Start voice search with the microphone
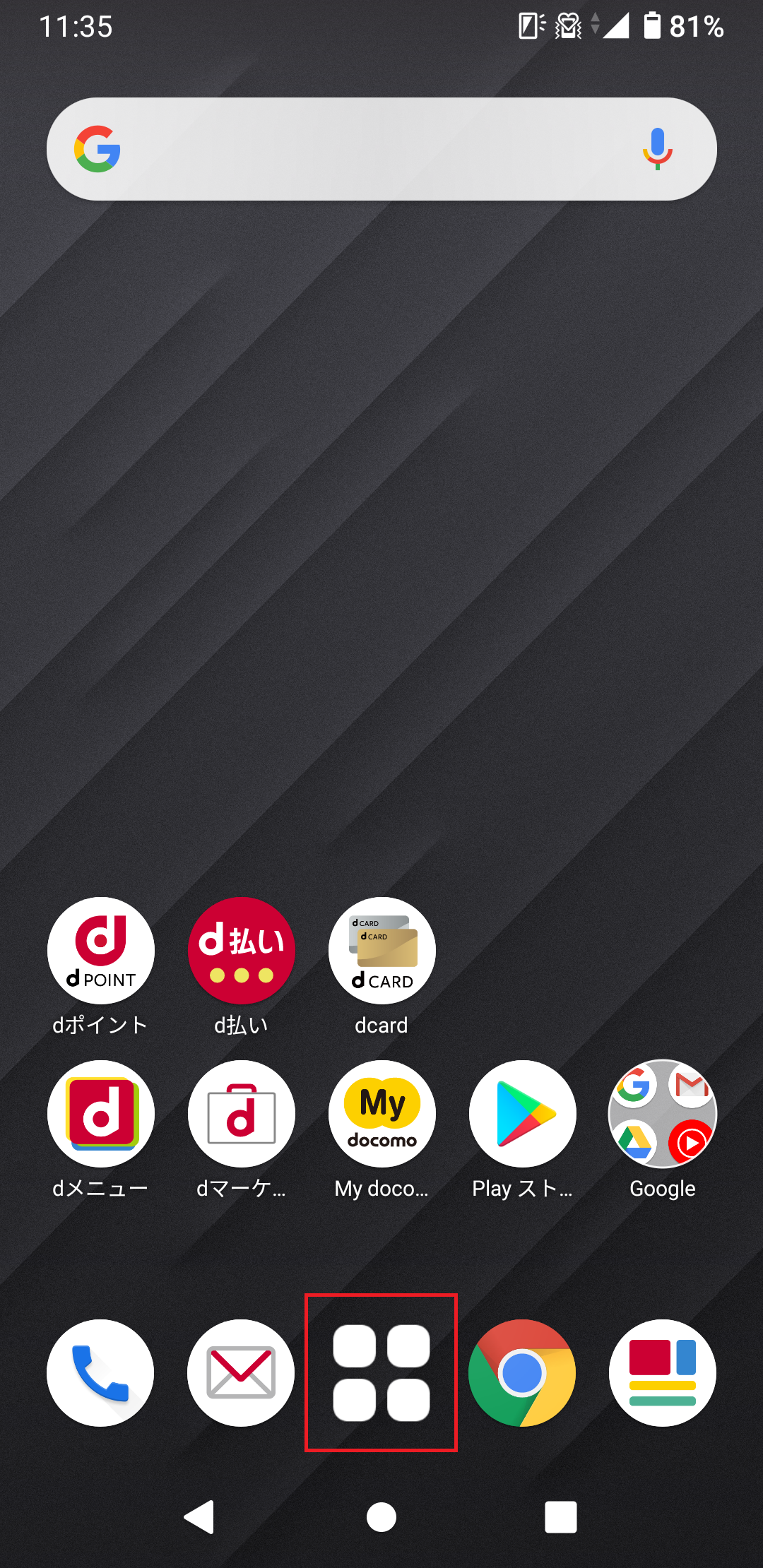Image resolution: width=763 pixels, height=1568 pixels. (x=657, y=149)
